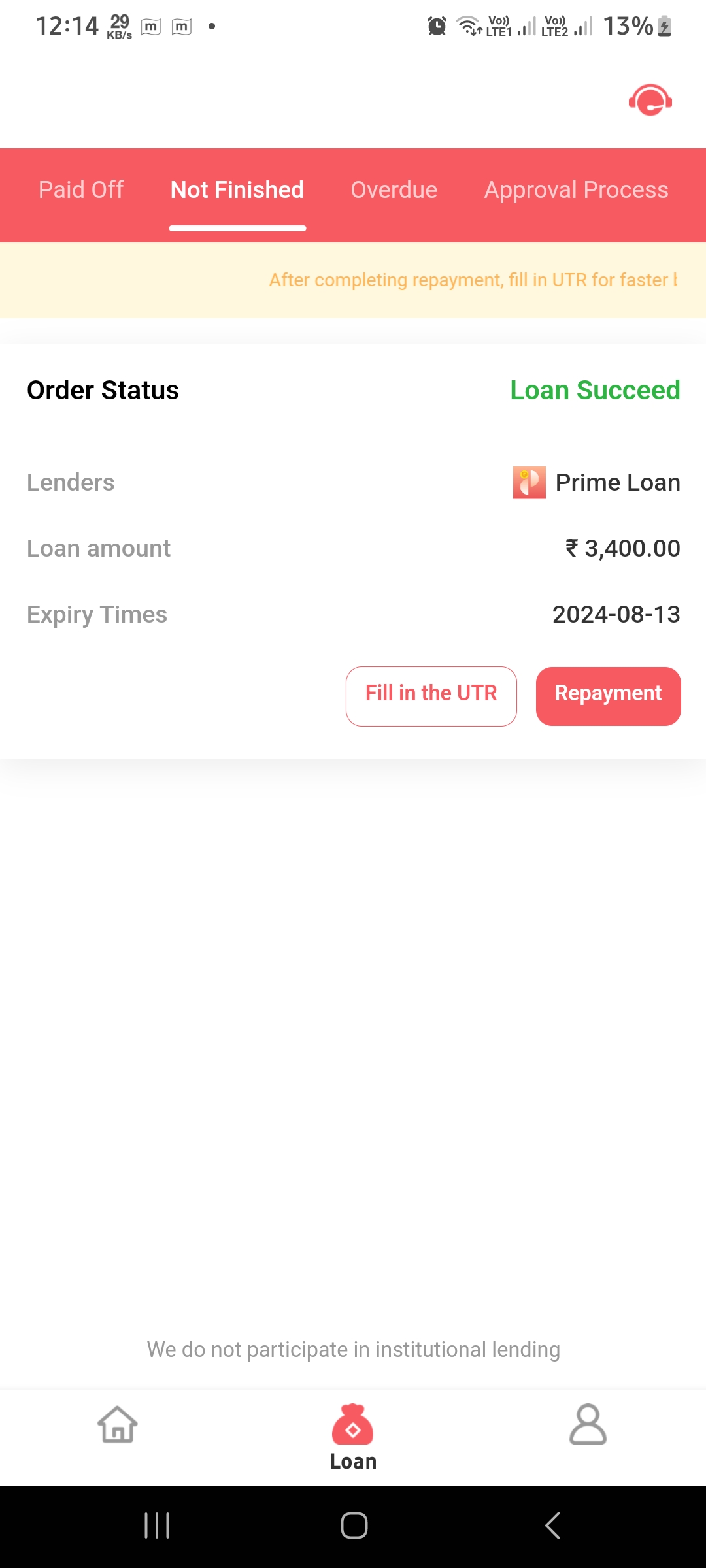Image resolution: width=706 pixels, height=1568 pixels.
Task: Open the Loan tab in bottom bar
Action: click(x=353, y=1436)
